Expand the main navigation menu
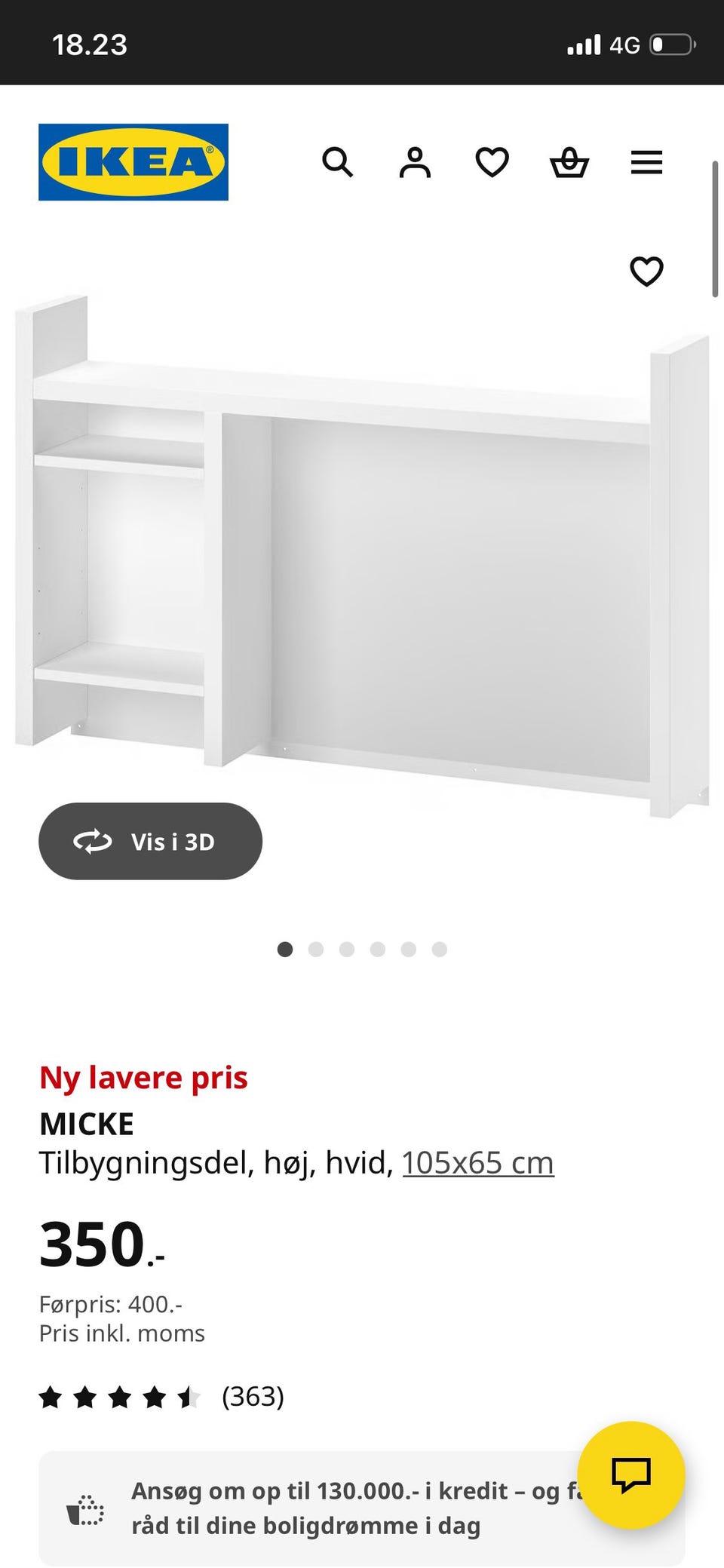 coord(646,161)
